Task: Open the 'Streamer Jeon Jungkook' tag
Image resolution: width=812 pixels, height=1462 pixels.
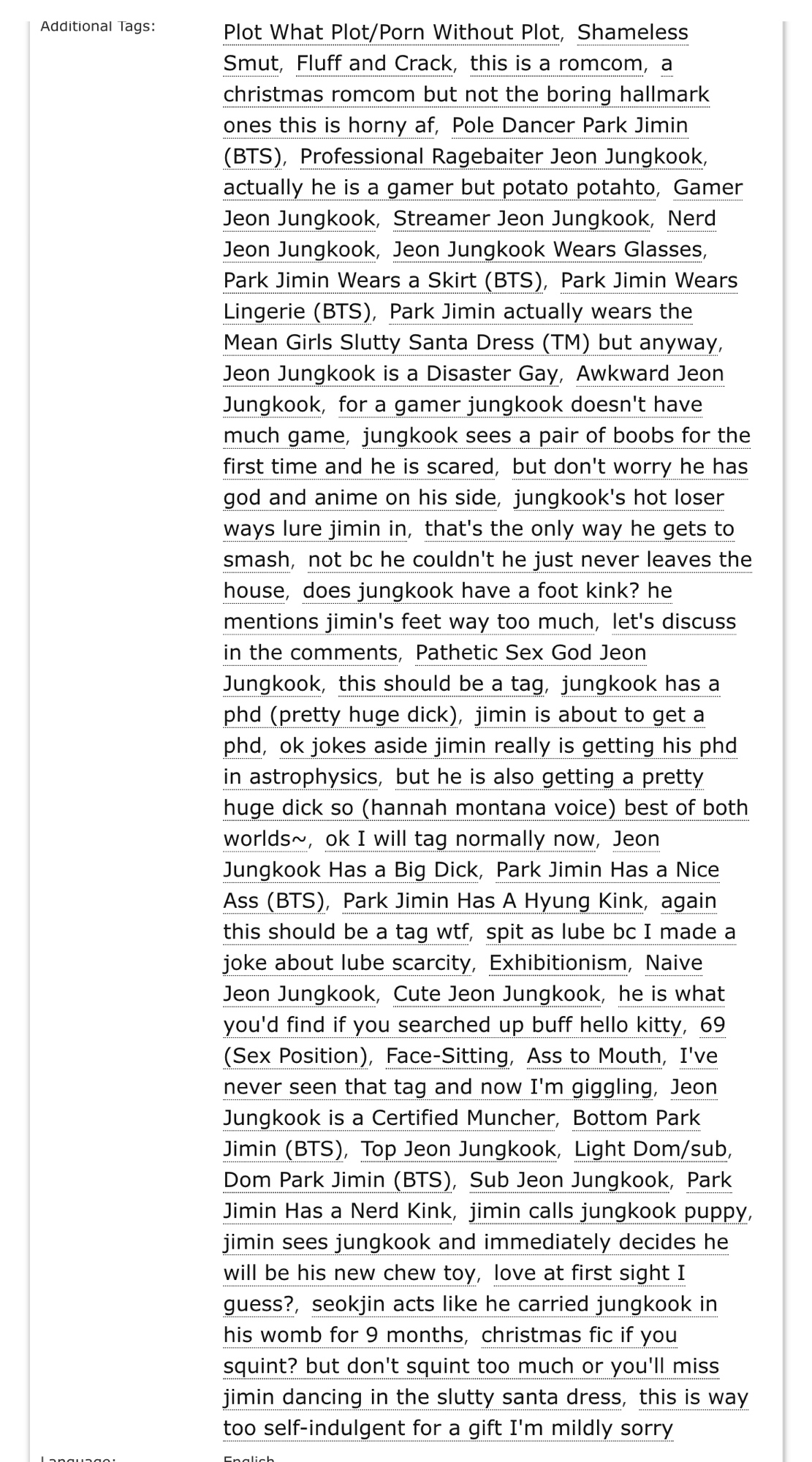Action: [520, 219]
